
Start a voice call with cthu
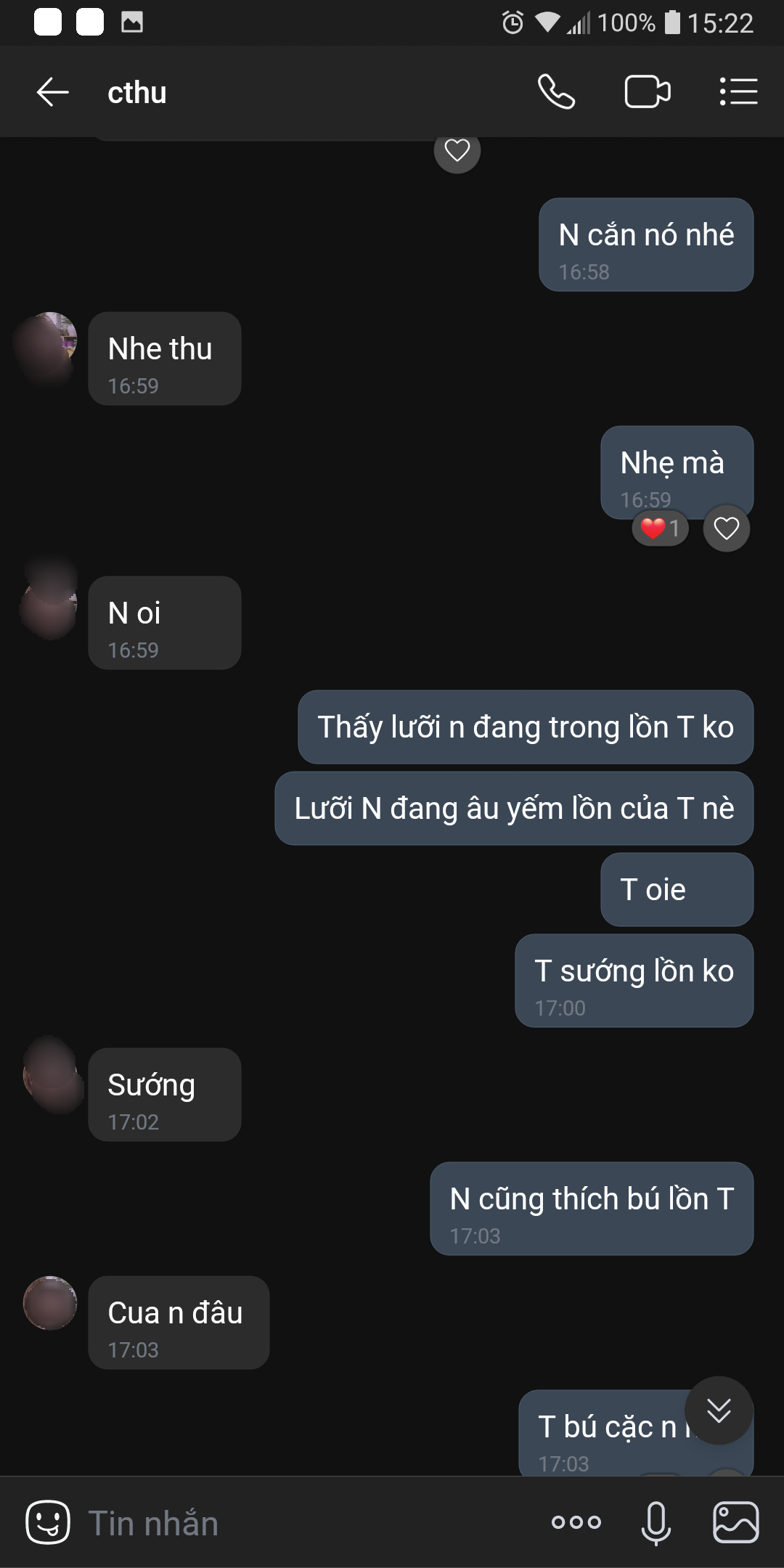tap(556, 92)
